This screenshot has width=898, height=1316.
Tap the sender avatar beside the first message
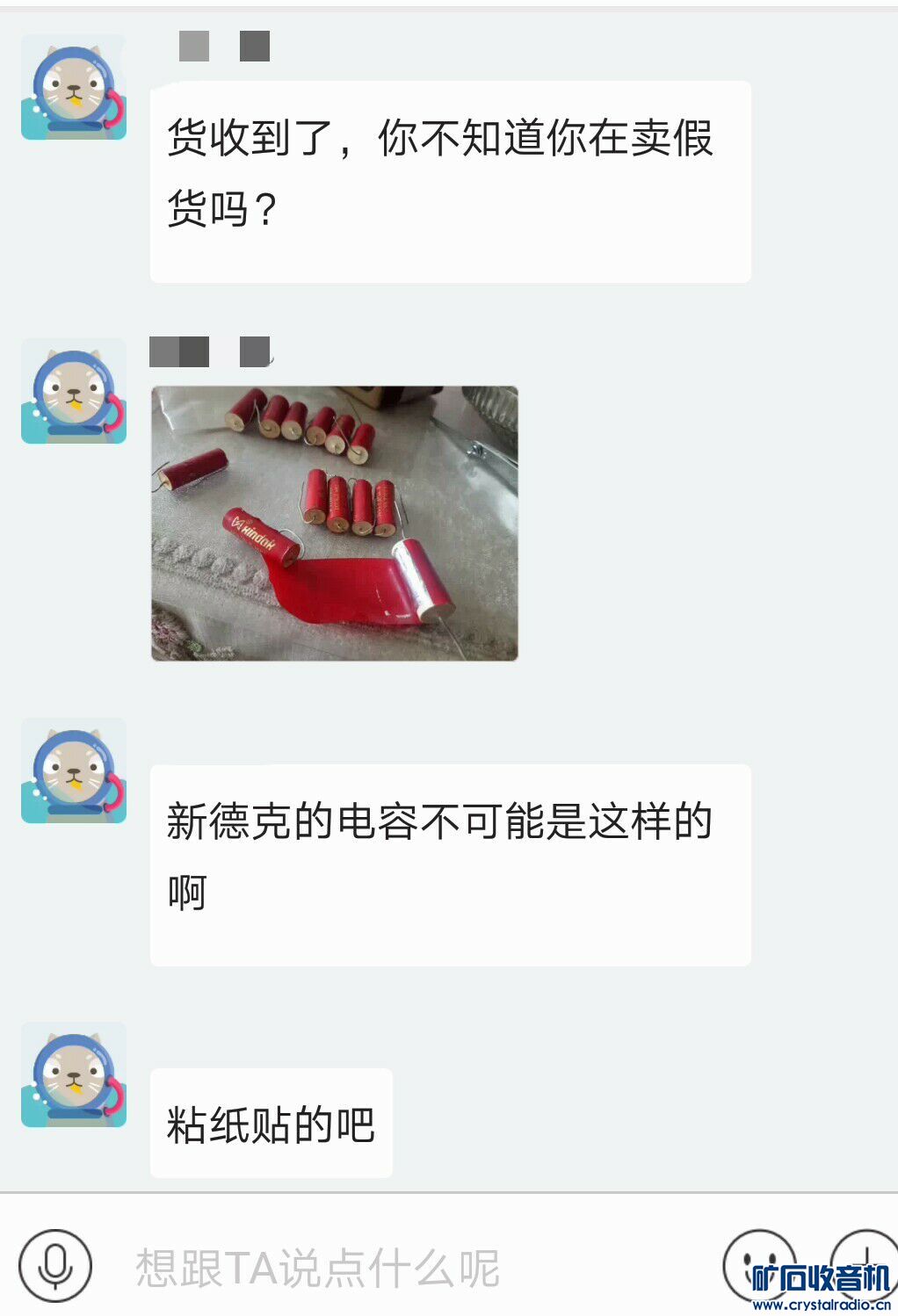[x=74, y=88]
